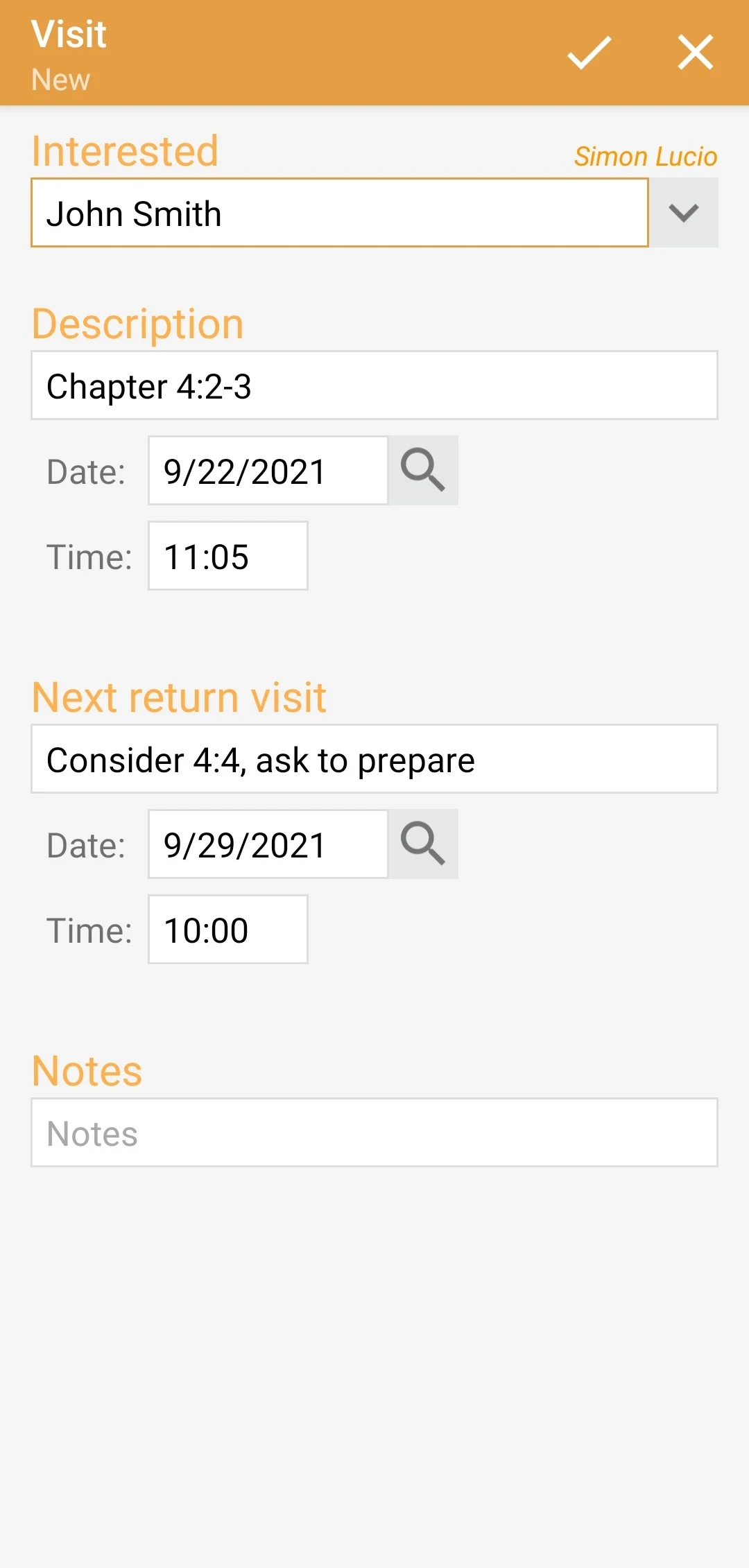Open date picker beside 9/29/2021
This screenshot has height=1568, width=749.
(423, 844)
